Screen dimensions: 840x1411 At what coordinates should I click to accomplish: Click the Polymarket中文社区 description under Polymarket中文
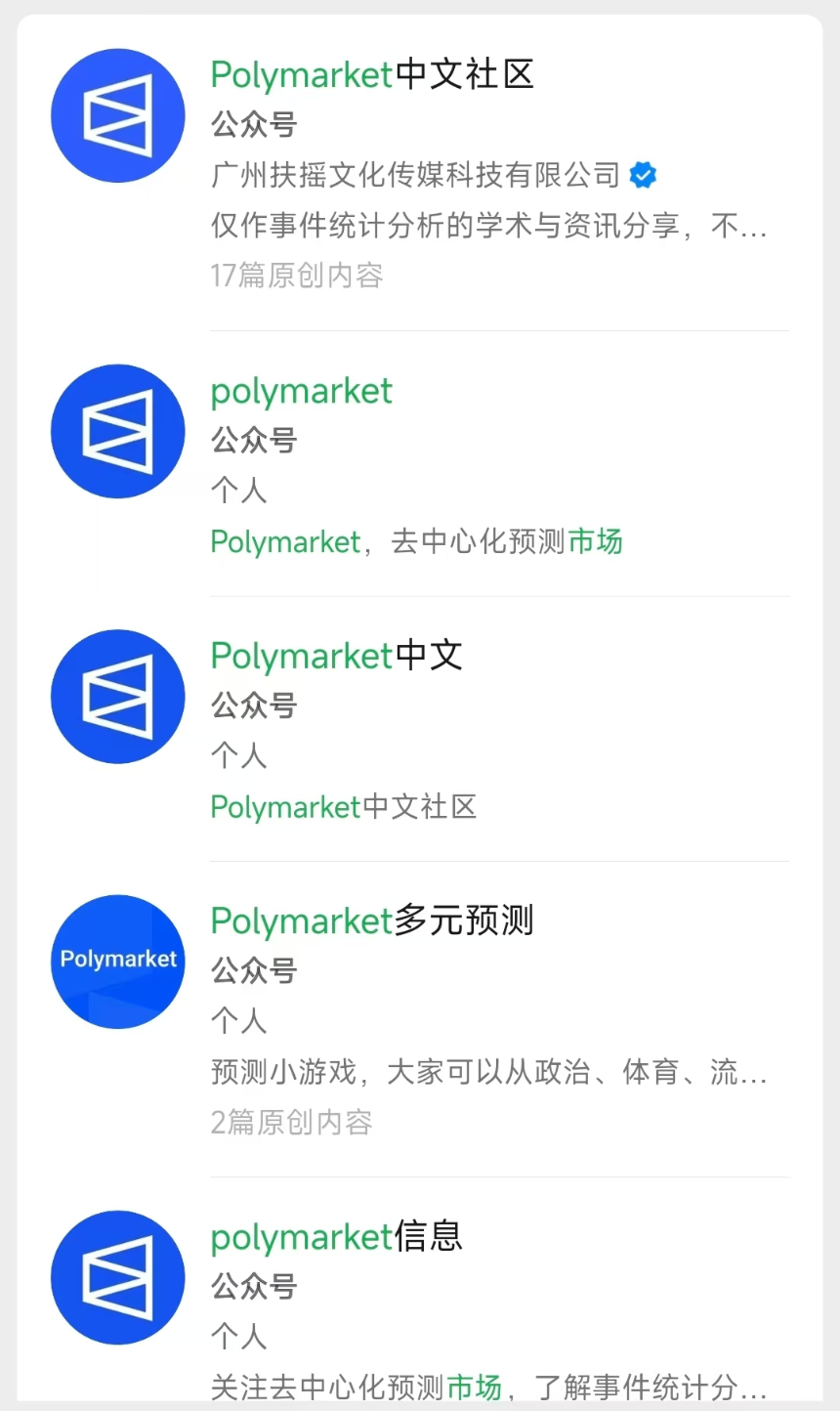[344, 807]
